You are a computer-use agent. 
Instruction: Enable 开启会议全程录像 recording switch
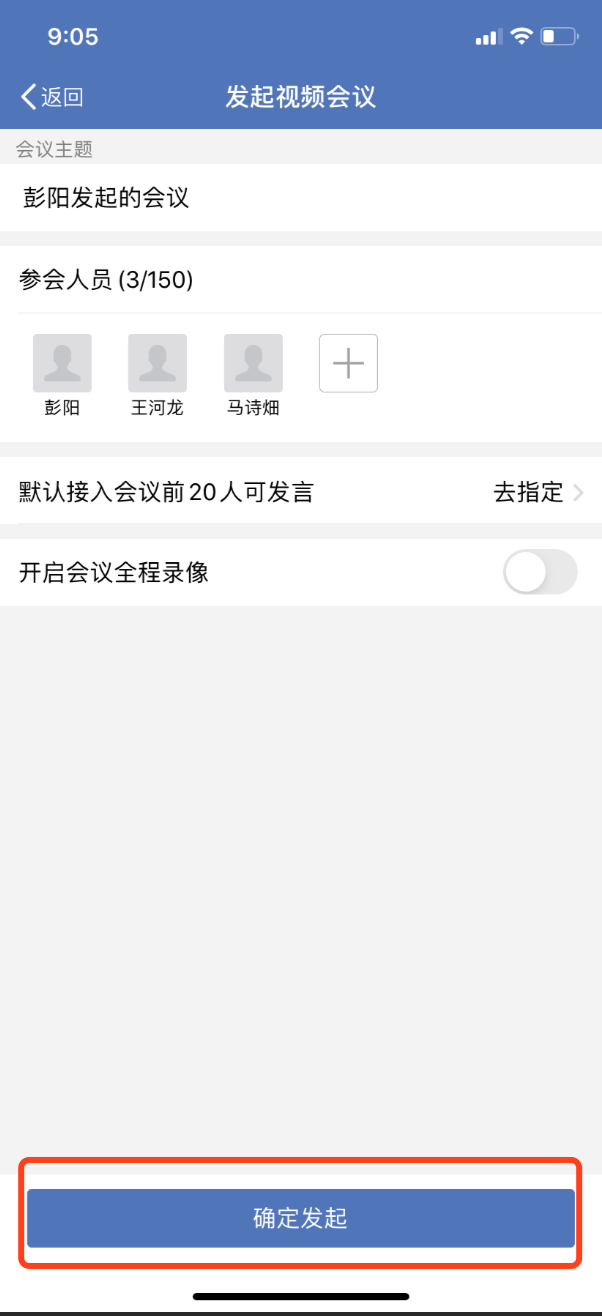coord(540,572)
